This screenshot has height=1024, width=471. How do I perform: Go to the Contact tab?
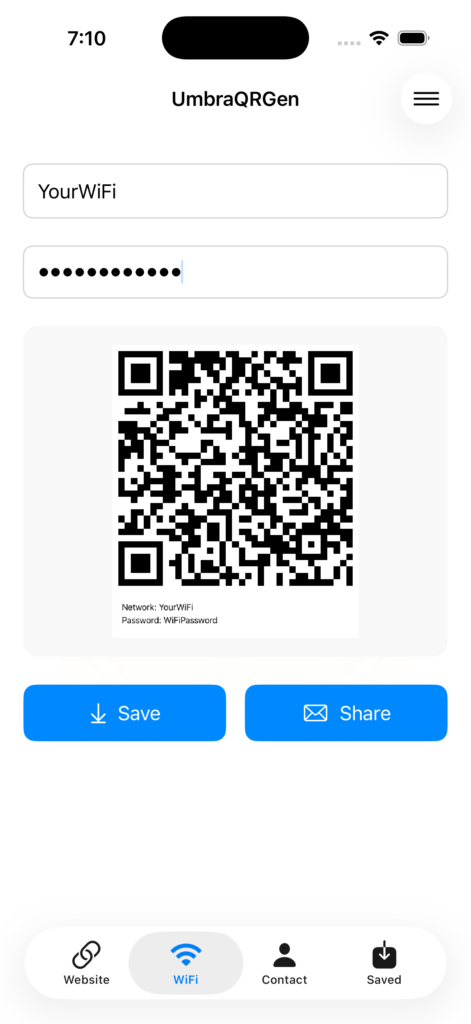[x=284, y=963]
